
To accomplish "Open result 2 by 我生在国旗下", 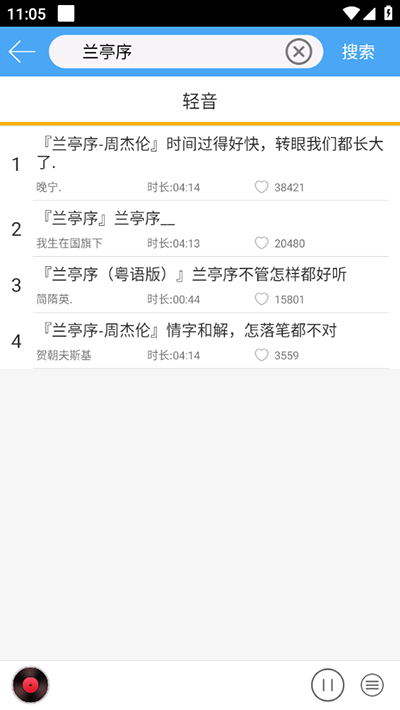I will (x=200, y=229).
